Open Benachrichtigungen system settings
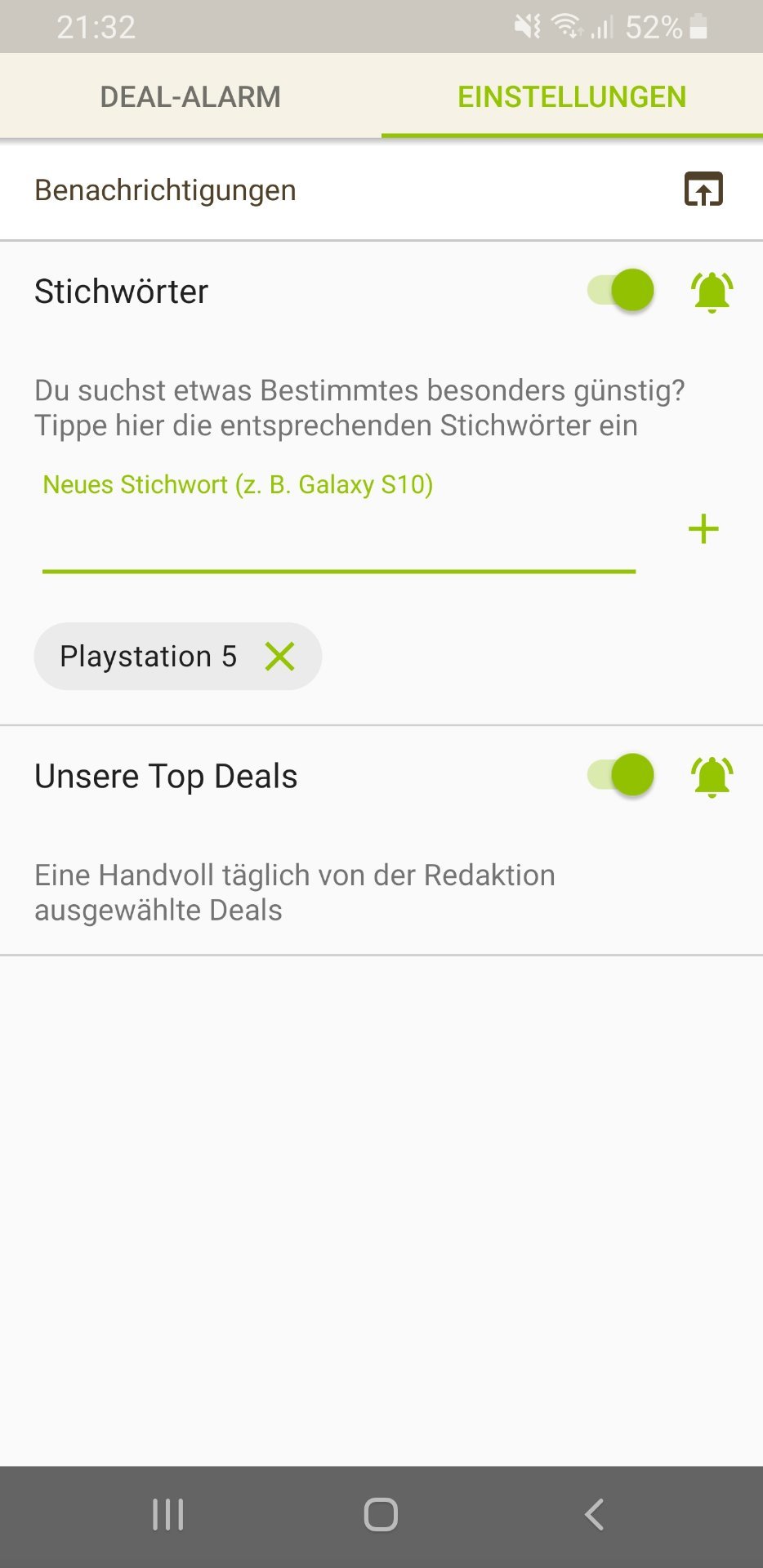 pos(703,189)
